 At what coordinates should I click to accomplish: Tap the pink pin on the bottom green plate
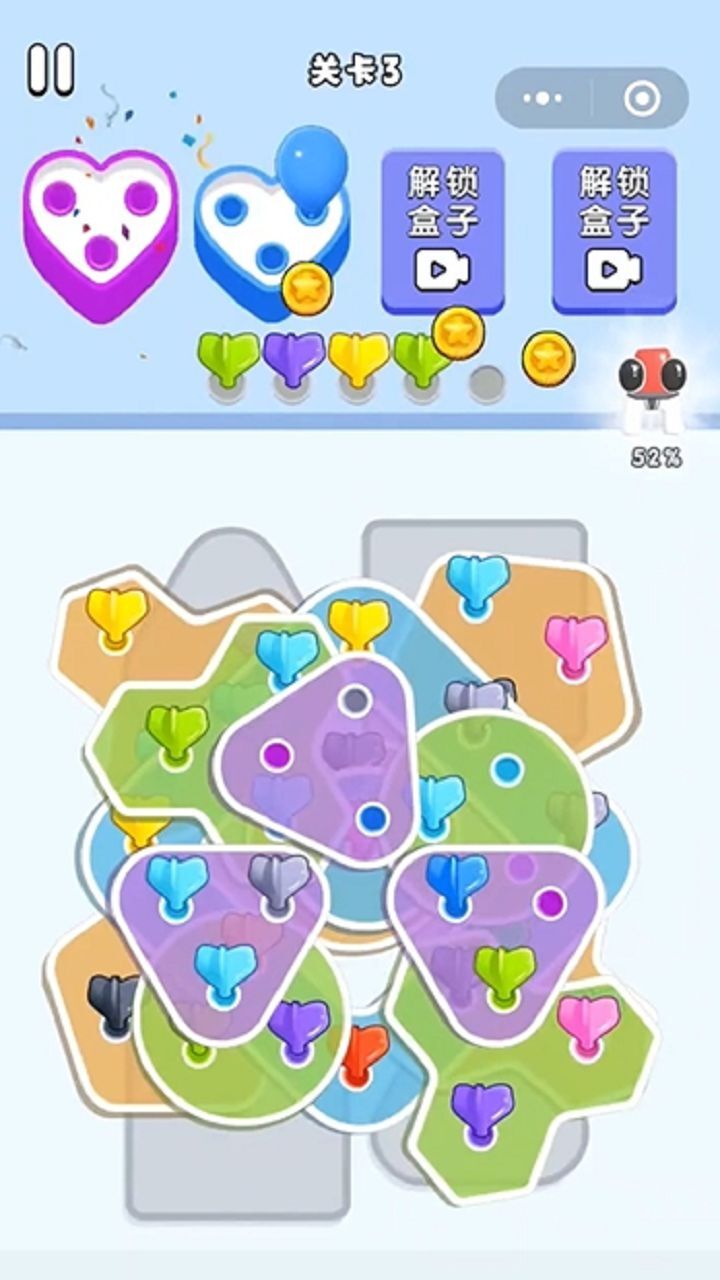[587, 1020]
